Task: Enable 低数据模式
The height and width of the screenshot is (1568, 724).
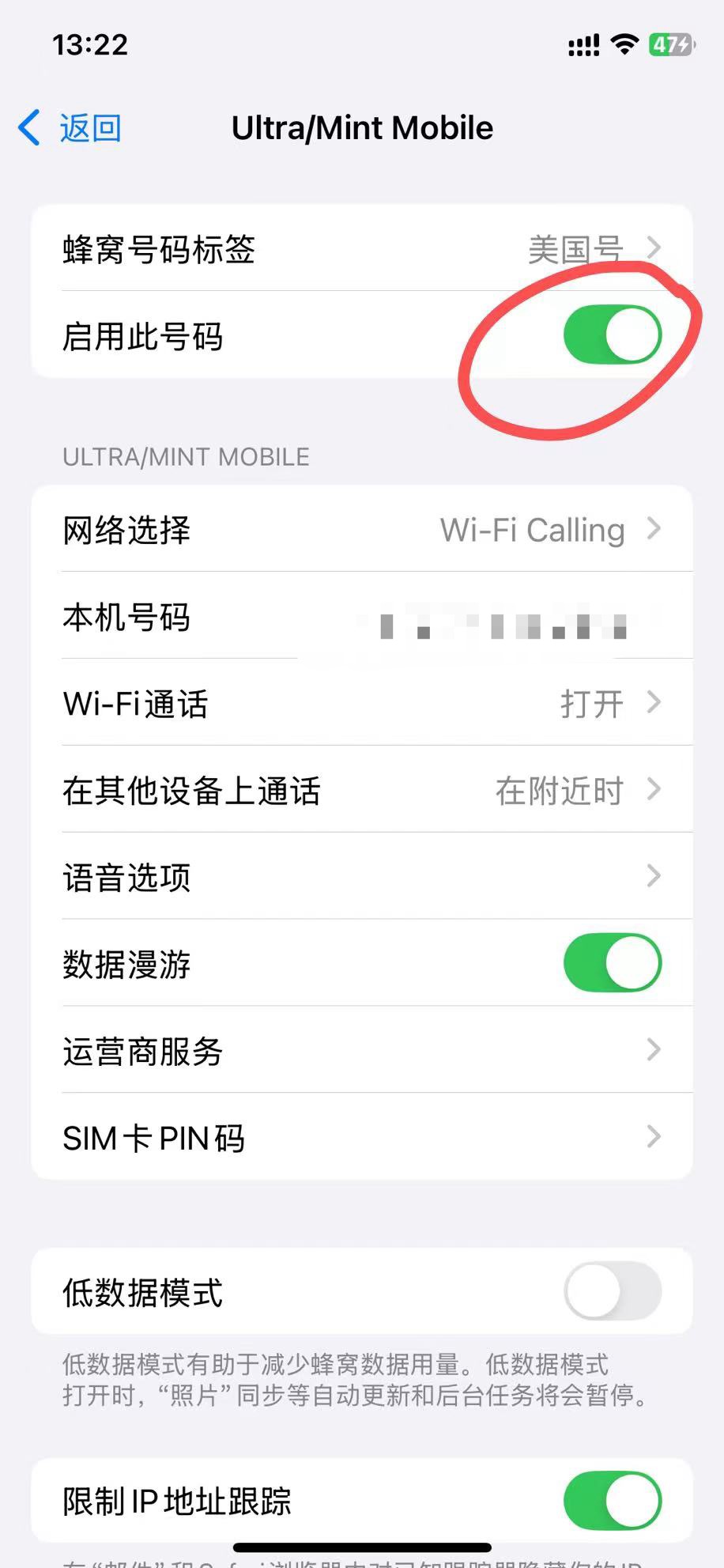Action: (x=612, y=1291)
